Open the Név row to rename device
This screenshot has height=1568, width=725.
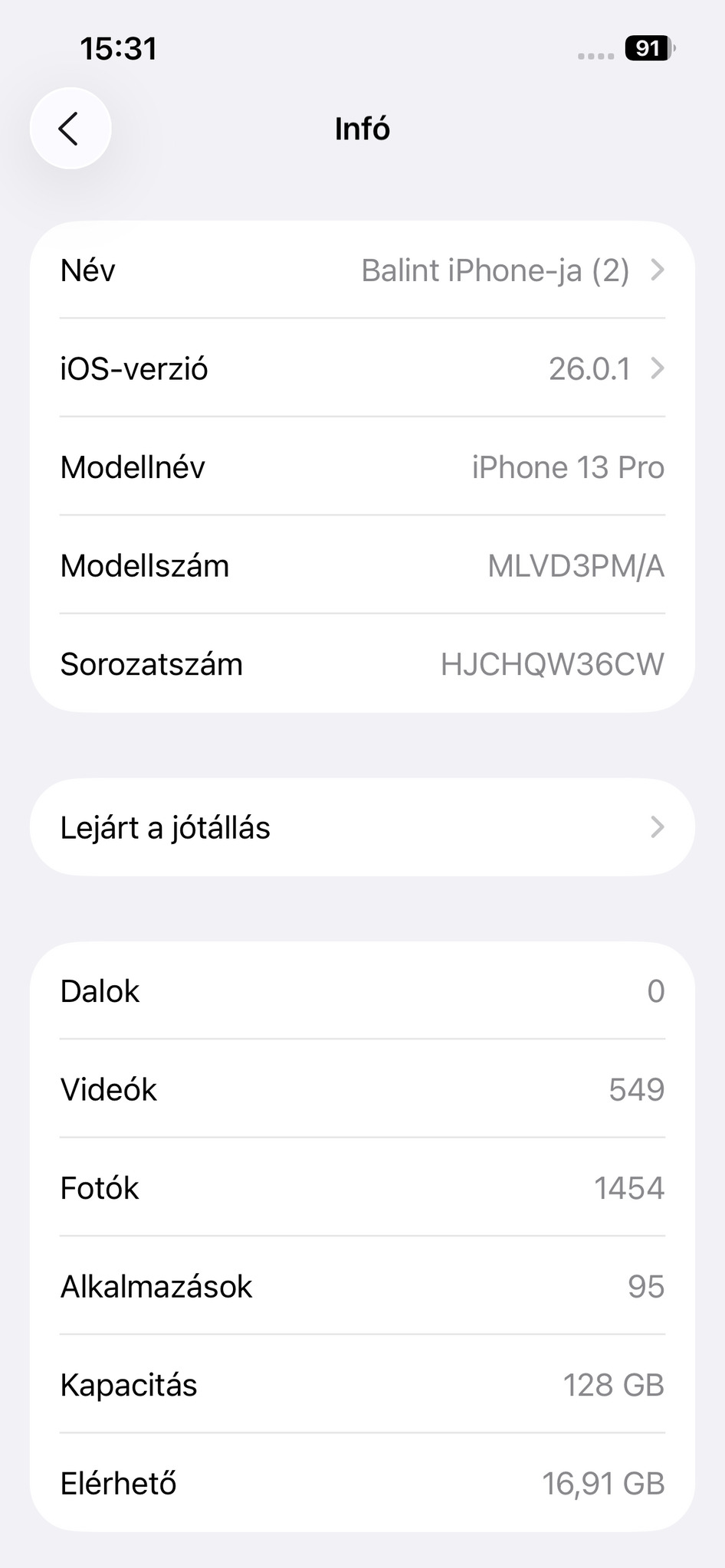point(362,270)
